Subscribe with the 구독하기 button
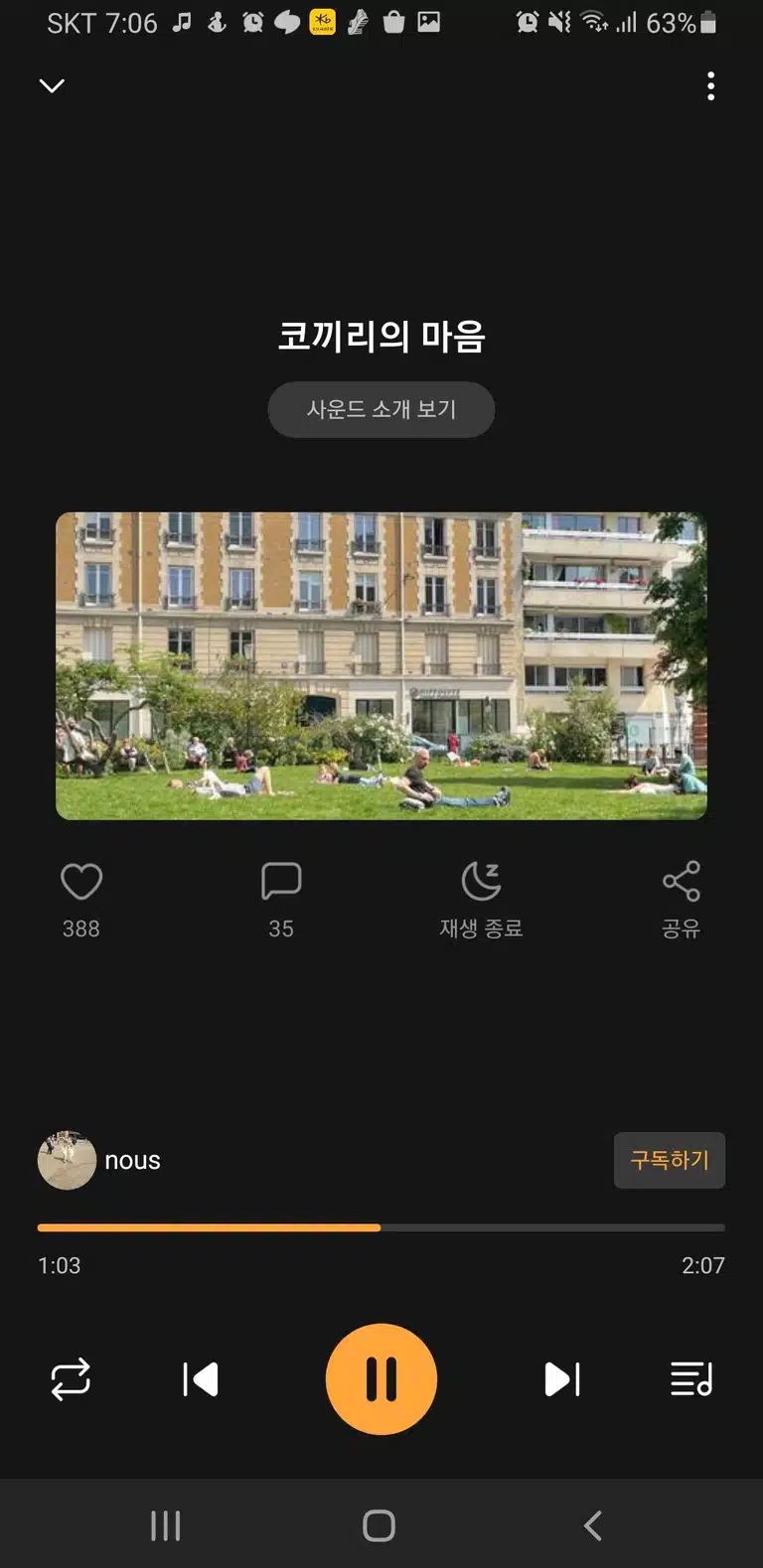763x1568 pixels. click(670, 1160)
